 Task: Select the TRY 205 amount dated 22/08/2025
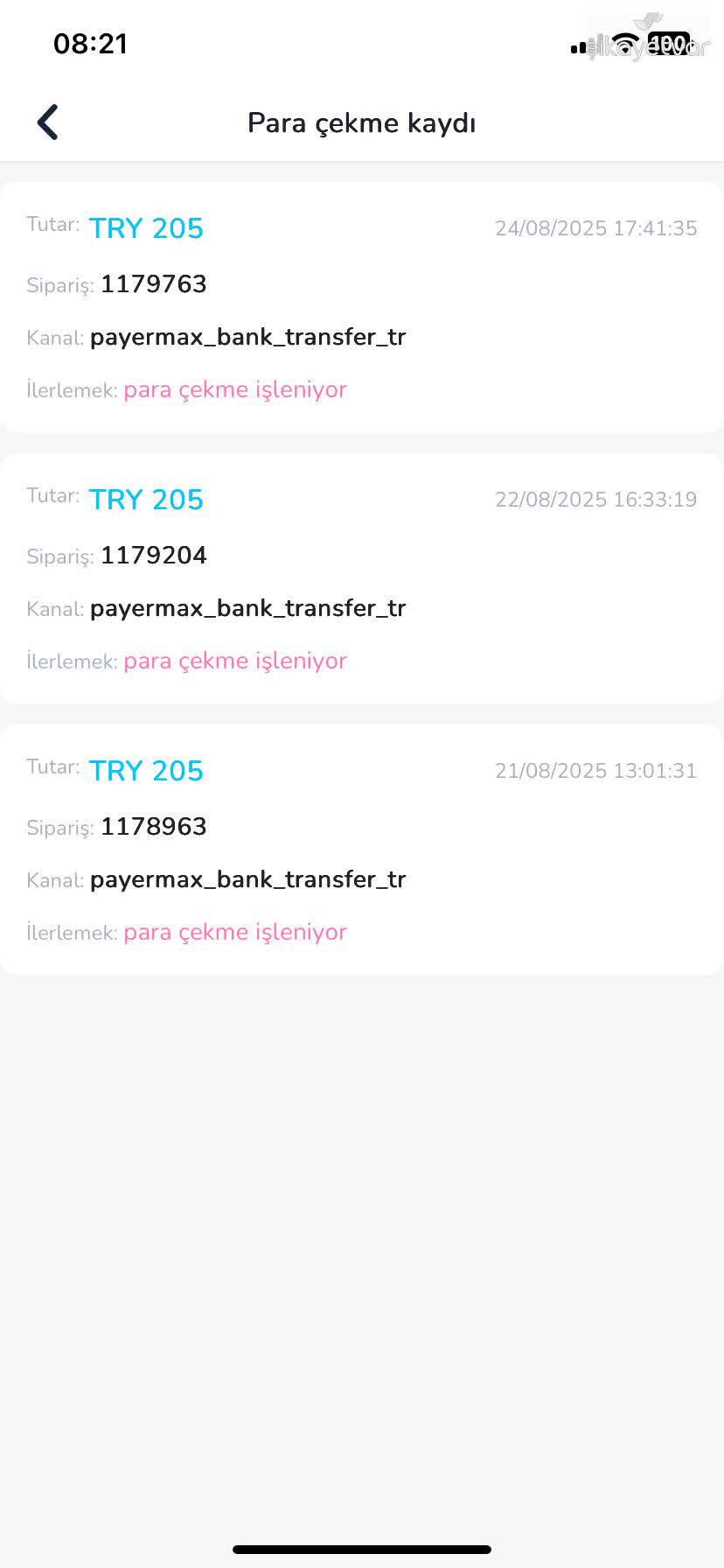(145, 500)
